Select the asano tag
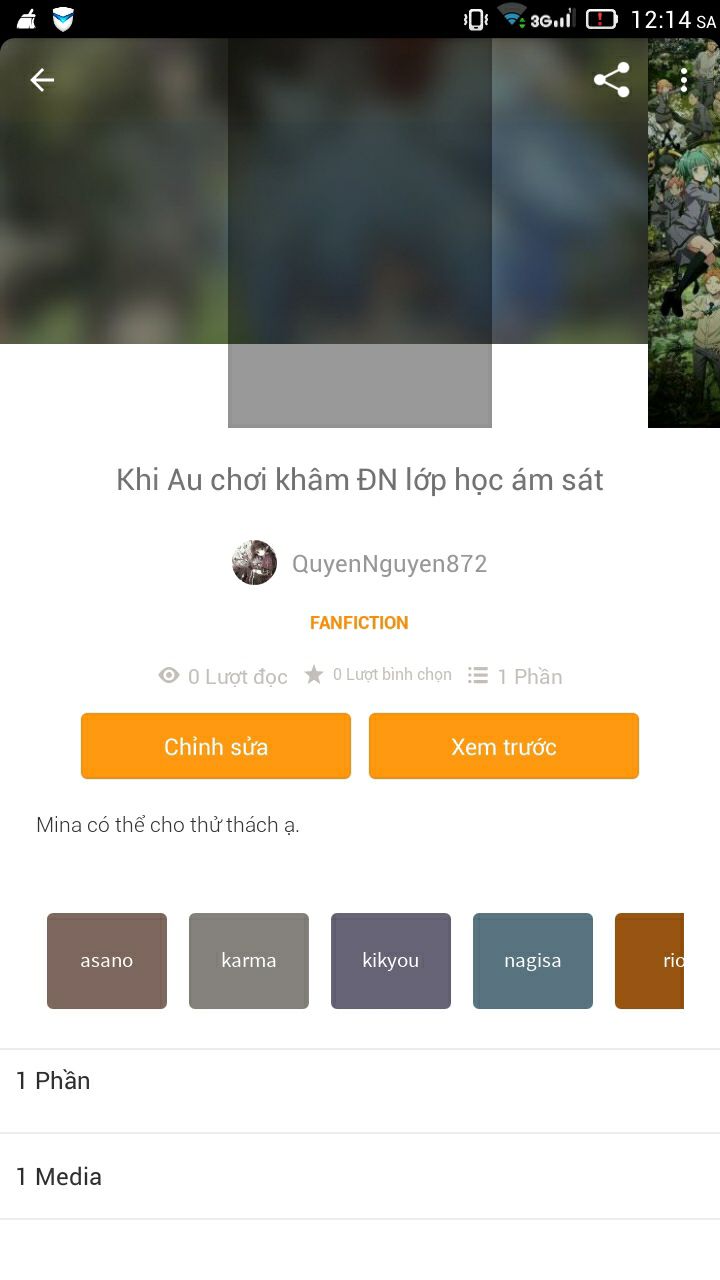The width and height of the screenshot is (720, 1280). pos(107,961)
